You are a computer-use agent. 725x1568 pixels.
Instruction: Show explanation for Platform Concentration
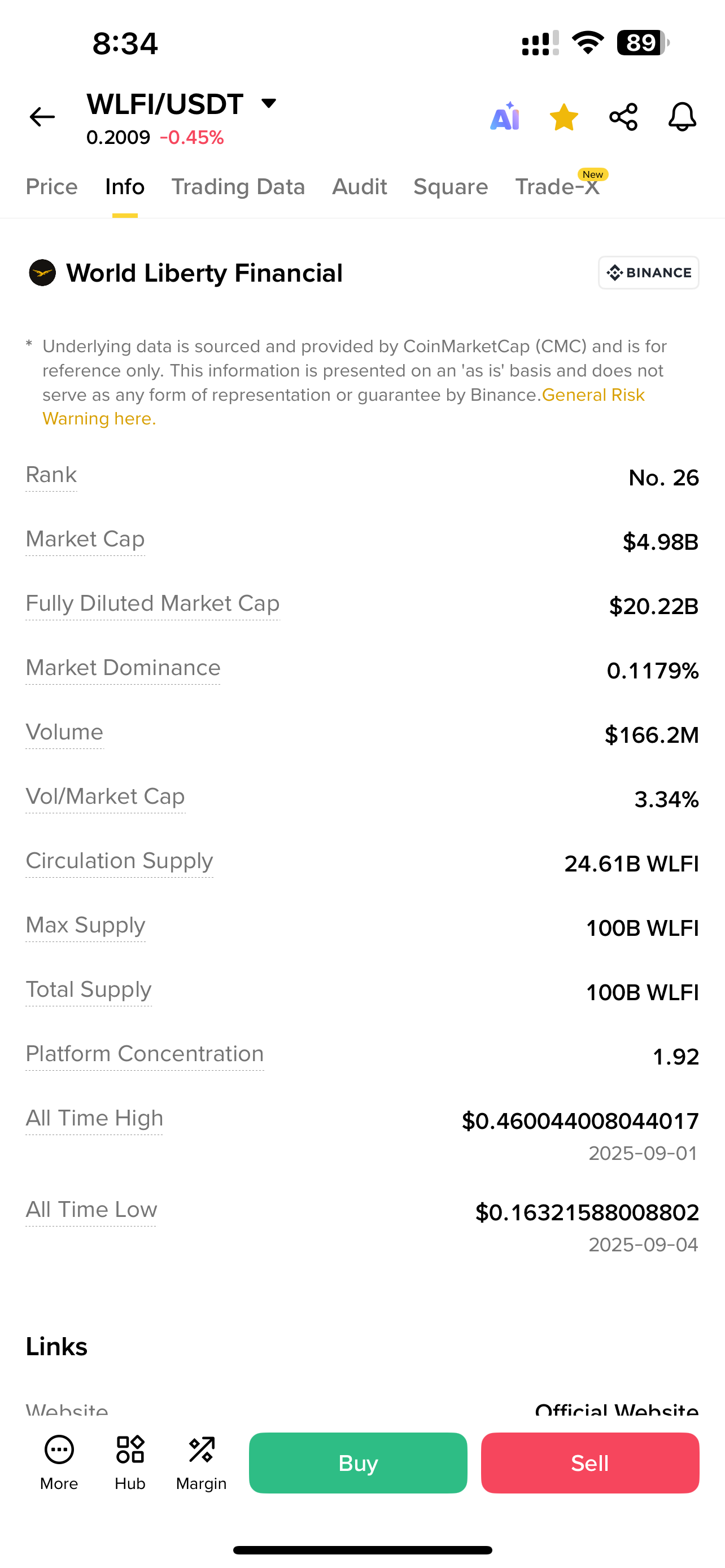145,1054
